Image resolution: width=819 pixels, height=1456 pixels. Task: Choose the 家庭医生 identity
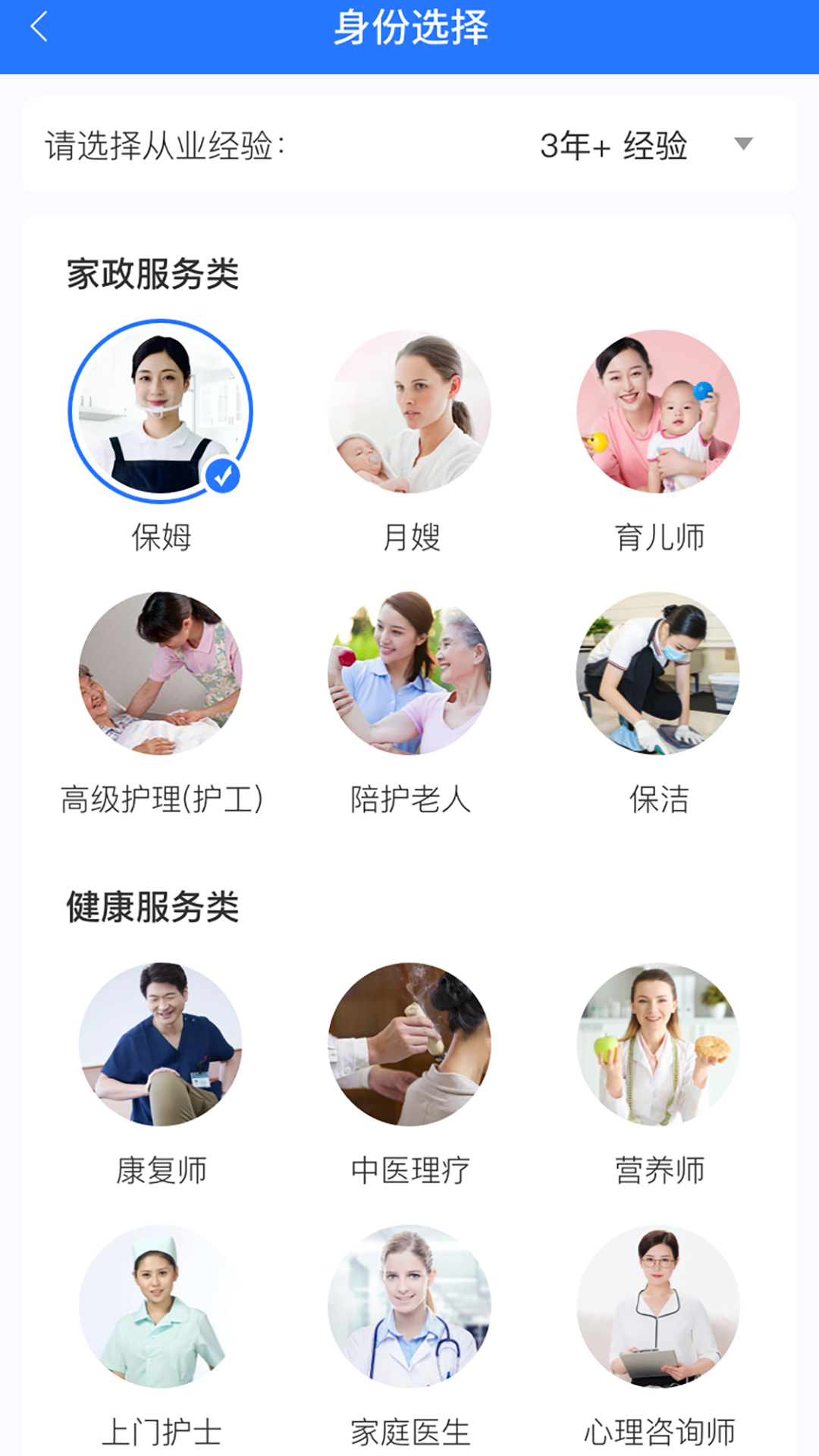(409, 1307)
